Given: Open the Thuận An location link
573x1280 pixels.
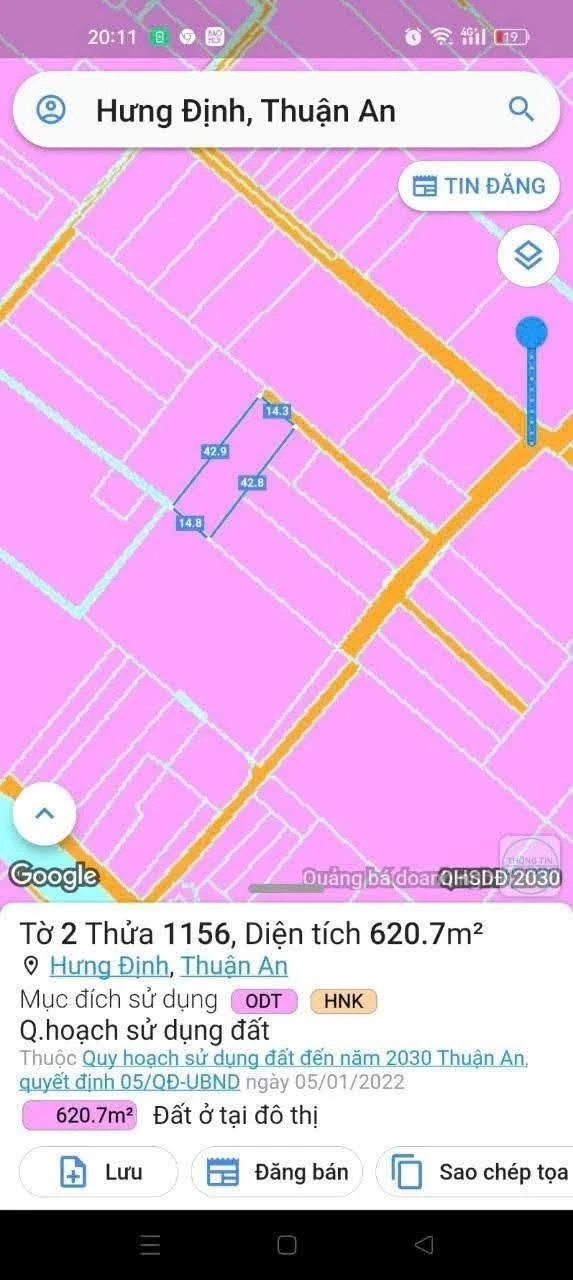Looking at the screenshot, I should (234, 966).
